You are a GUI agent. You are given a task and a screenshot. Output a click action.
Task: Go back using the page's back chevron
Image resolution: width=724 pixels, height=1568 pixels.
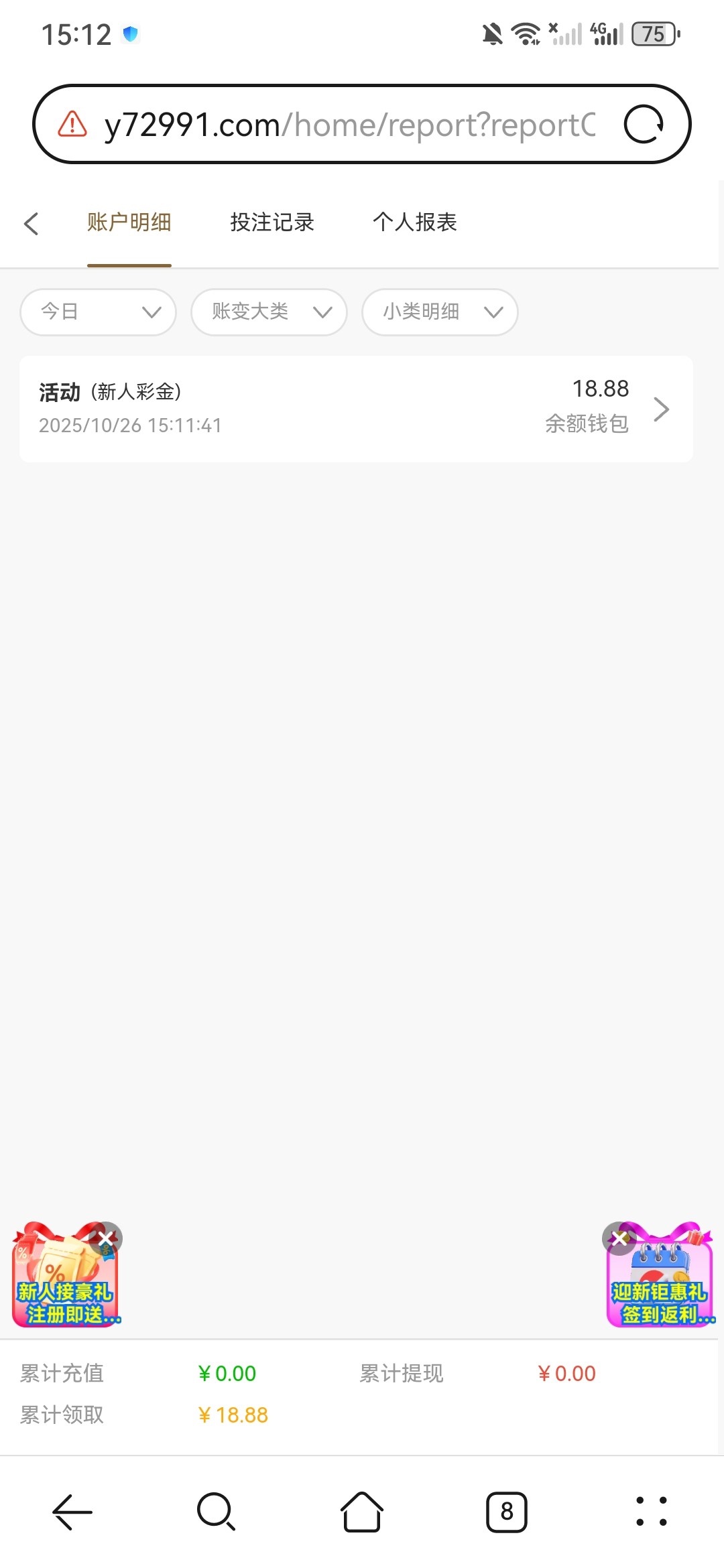tap(31, 223)
